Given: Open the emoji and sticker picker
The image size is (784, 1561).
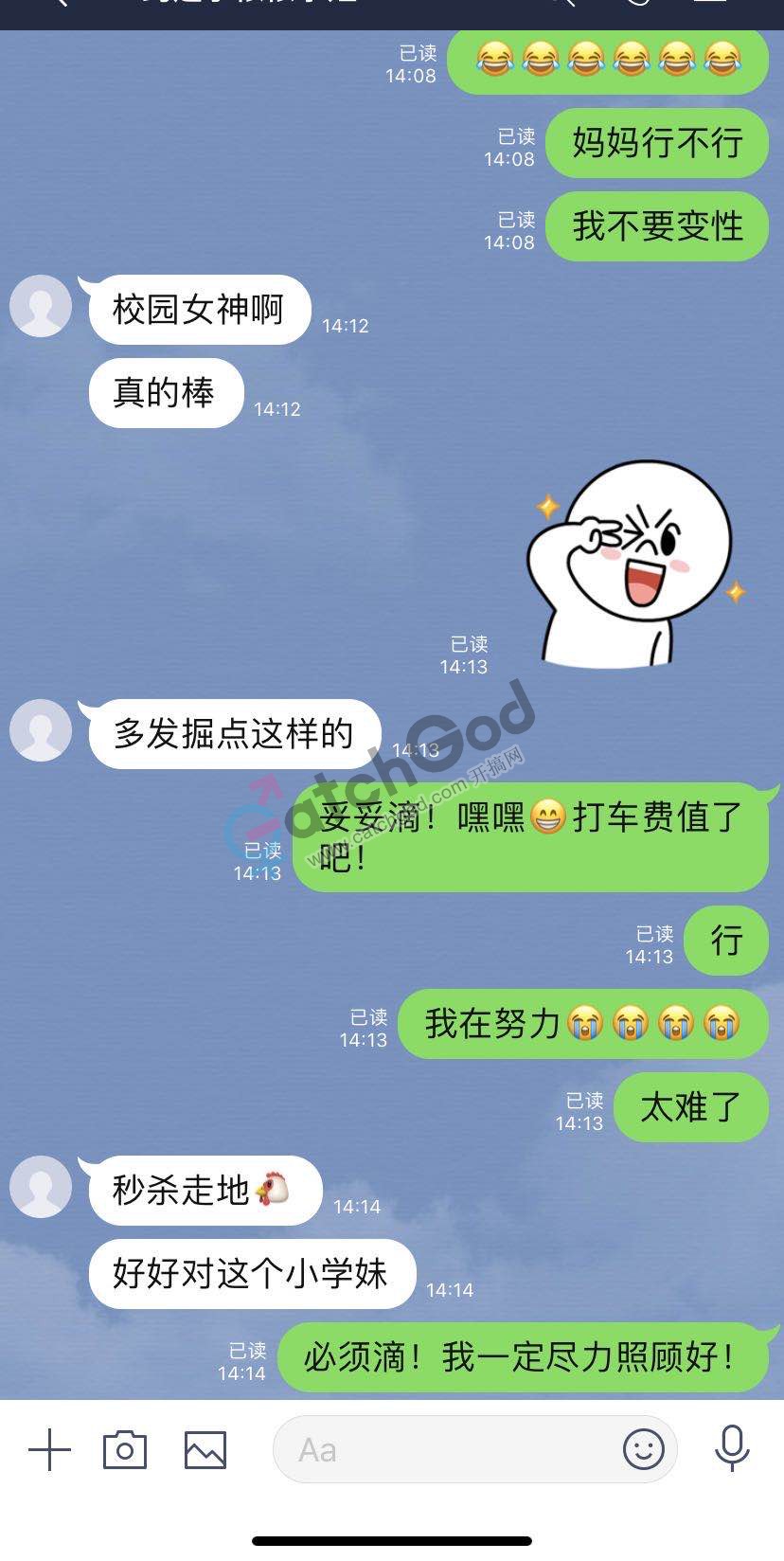Looking at the screenshot, I should coord(644,1449).
